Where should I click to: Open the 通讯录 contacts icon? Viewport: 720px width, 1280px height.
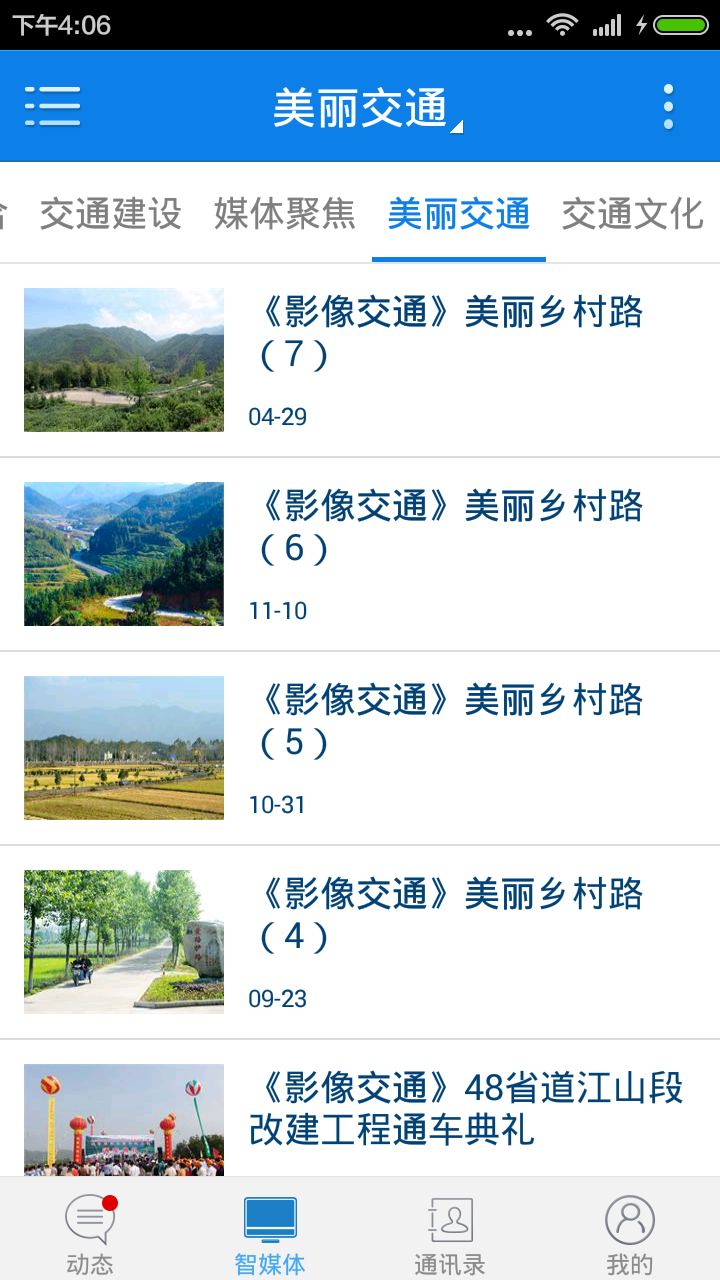click(448, 1220)
